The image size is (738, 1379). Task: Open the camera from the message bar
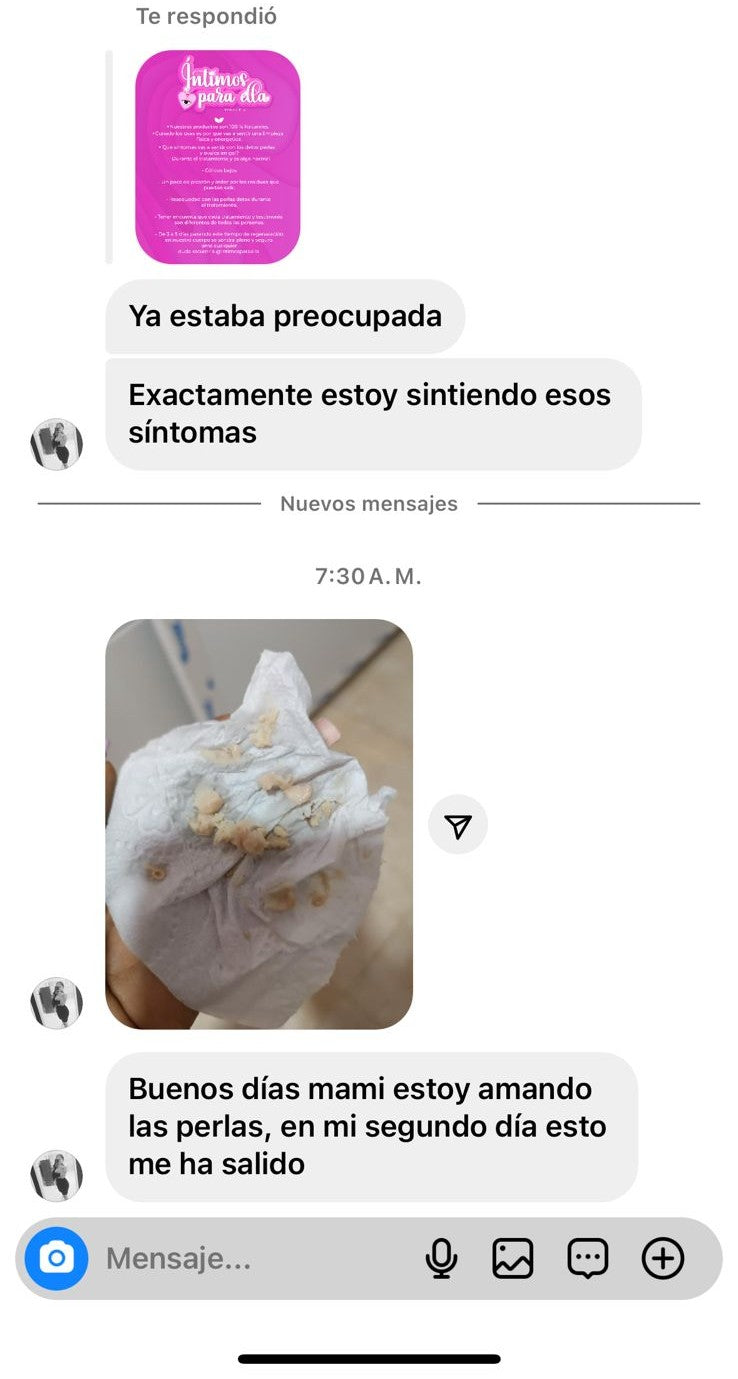tap(56, 1258)
